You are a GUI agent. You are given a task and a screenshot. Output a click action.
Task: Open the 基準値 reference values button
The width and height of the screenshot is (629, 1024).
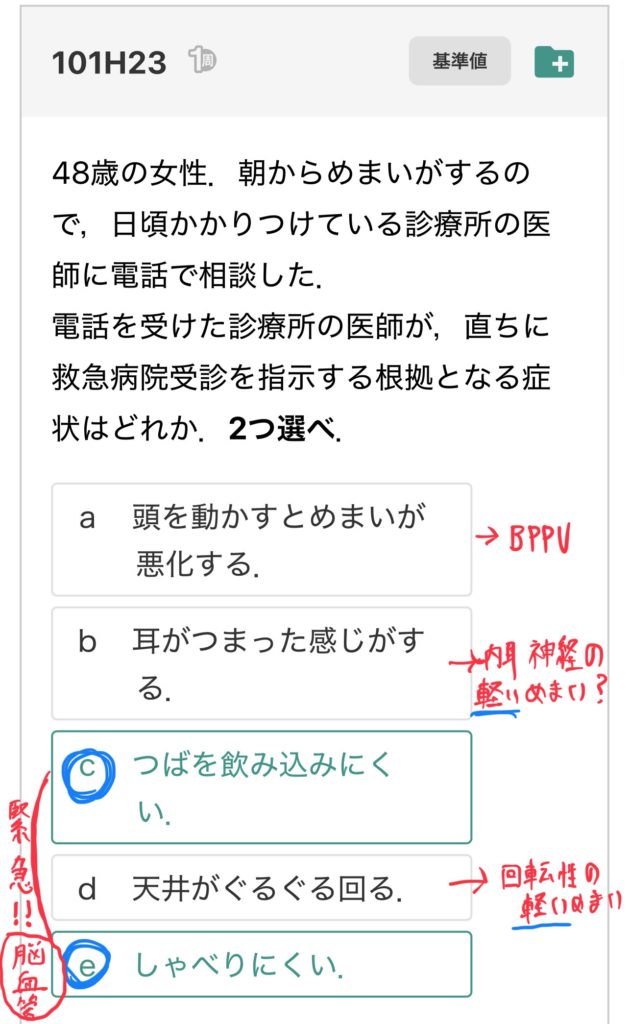pyautogui.click(x=459, y=61)
